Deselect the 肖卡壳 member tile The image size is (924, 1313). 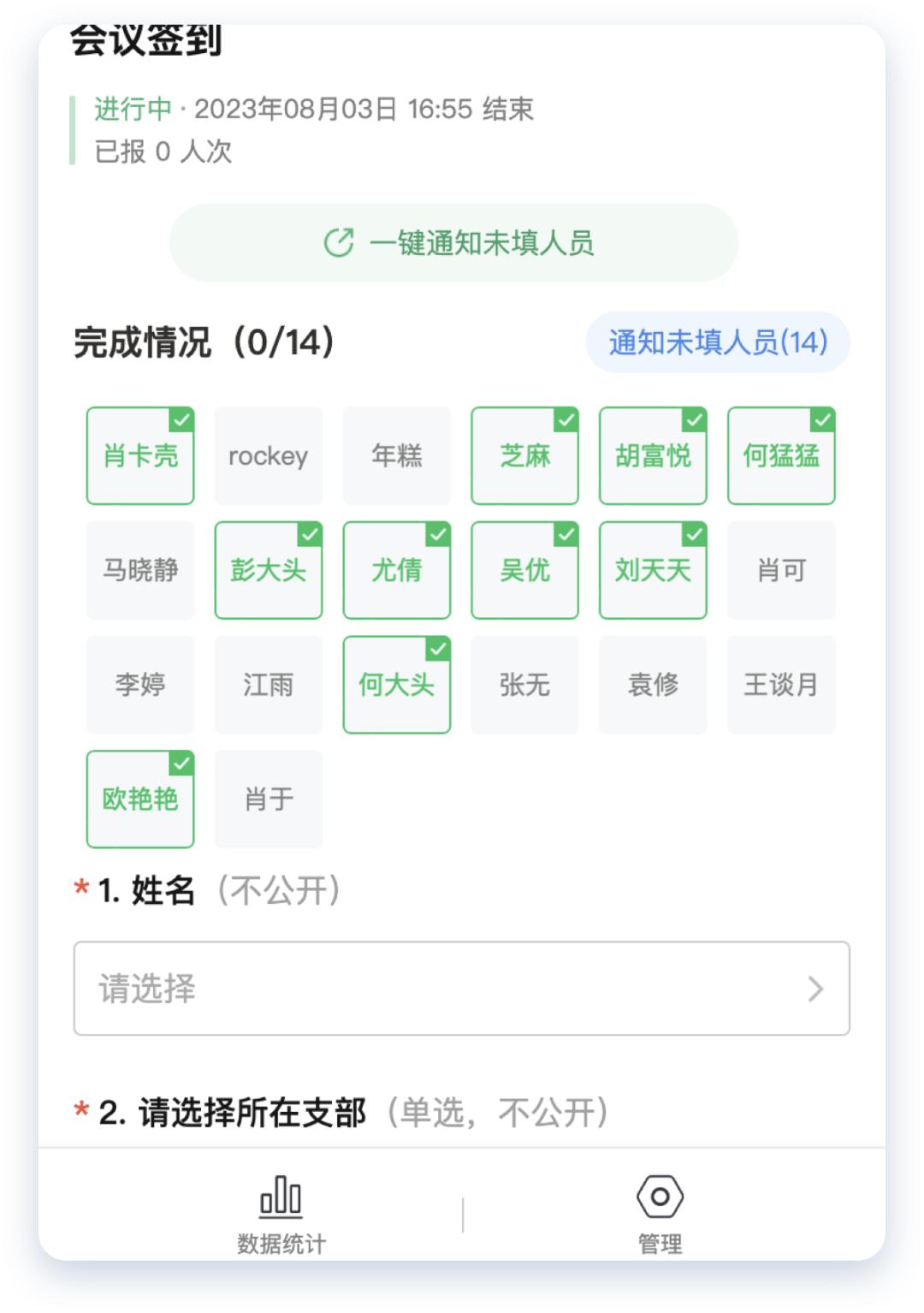tap(139, 456)
